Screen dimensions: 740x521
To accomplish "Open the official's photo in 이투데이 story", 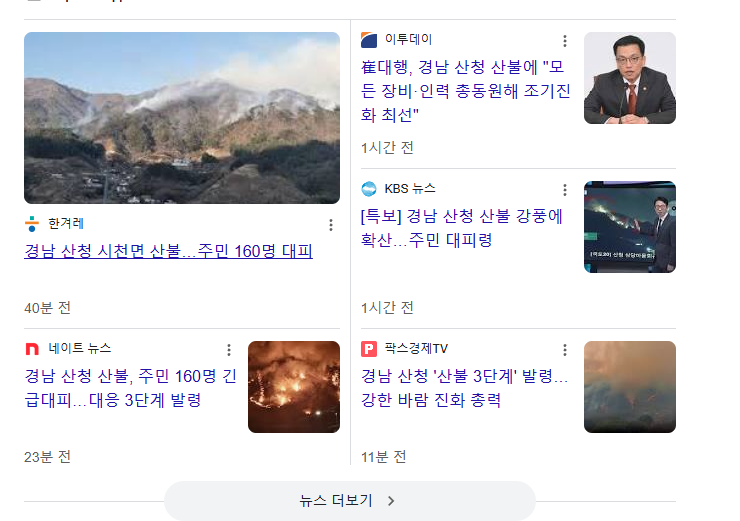I will click(629, 78).
